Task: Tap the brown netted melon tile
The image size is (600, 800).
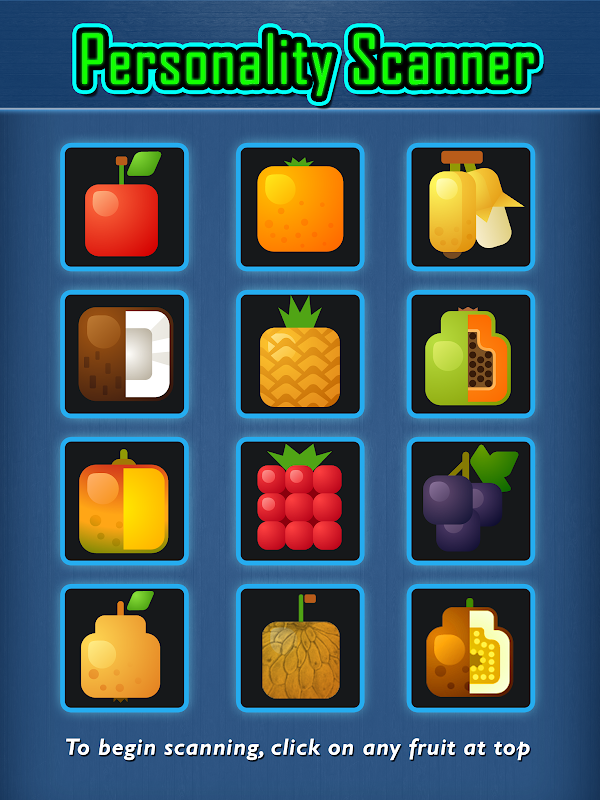Action: pyautogui.click(x=300, y=648)
